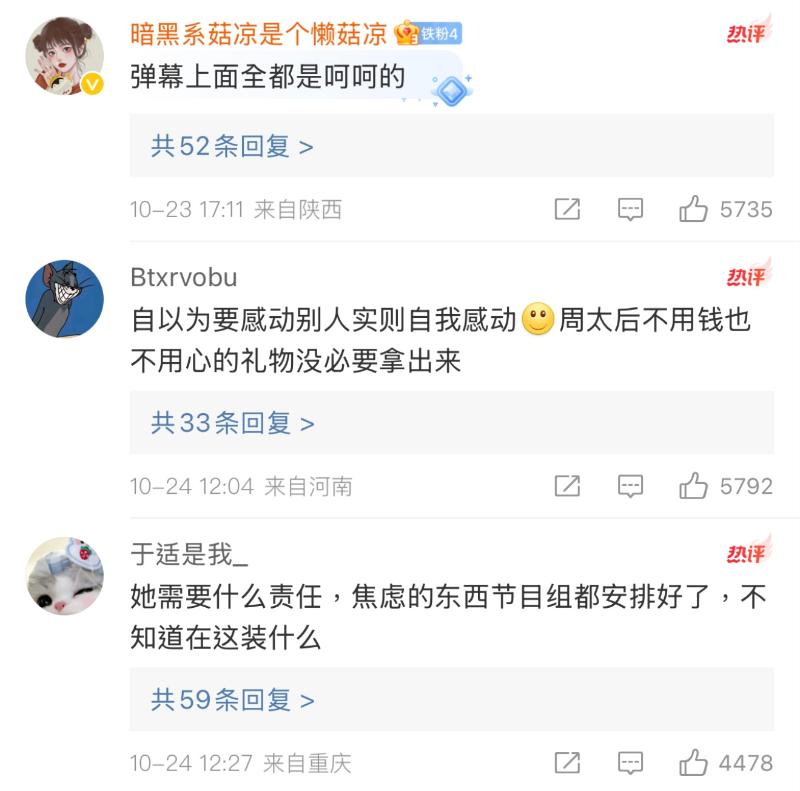This screenshot has height=791, width=800.
Task: Expand the 共52条回复 replies
Action: pos(232,147)
